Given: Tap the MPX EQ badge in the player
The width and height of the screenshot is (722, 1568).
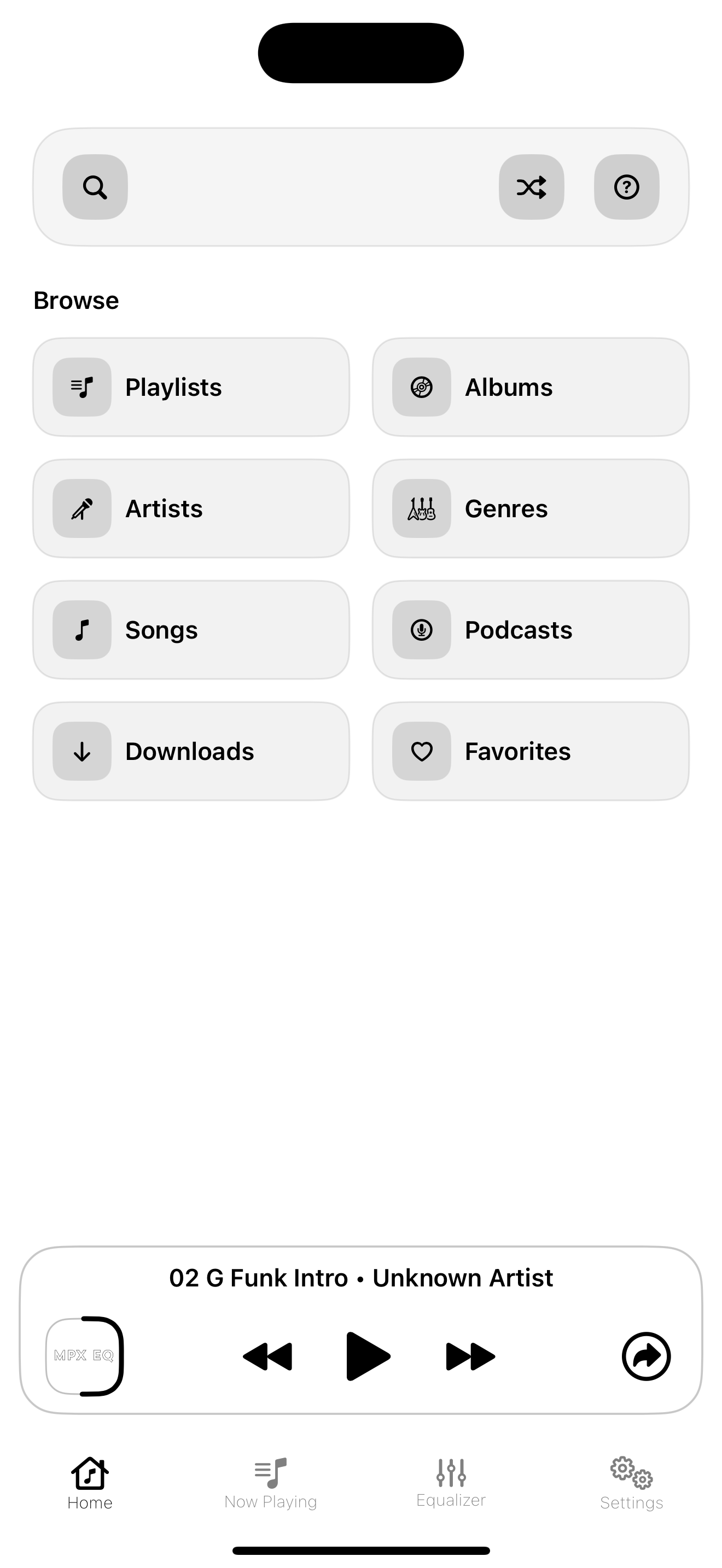Looking at the screenshot, I should pos(84,1356).
